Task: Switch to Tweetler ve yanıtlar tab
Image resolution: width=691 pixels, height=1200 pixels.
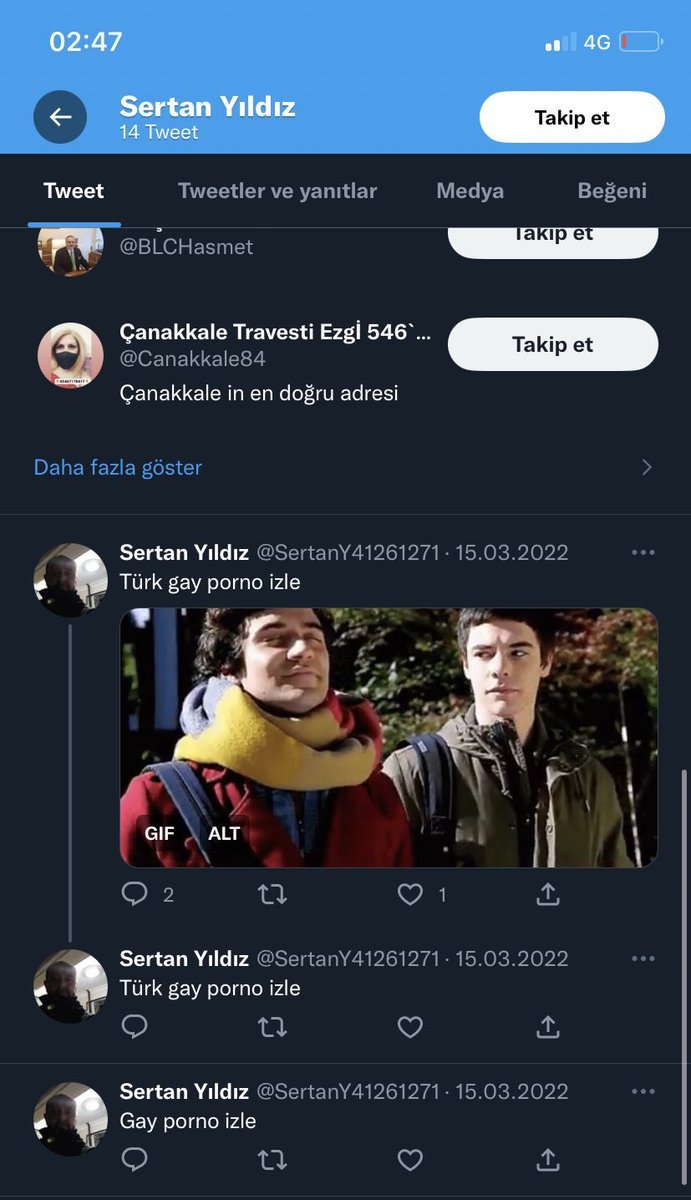Action: click(277, 191)
